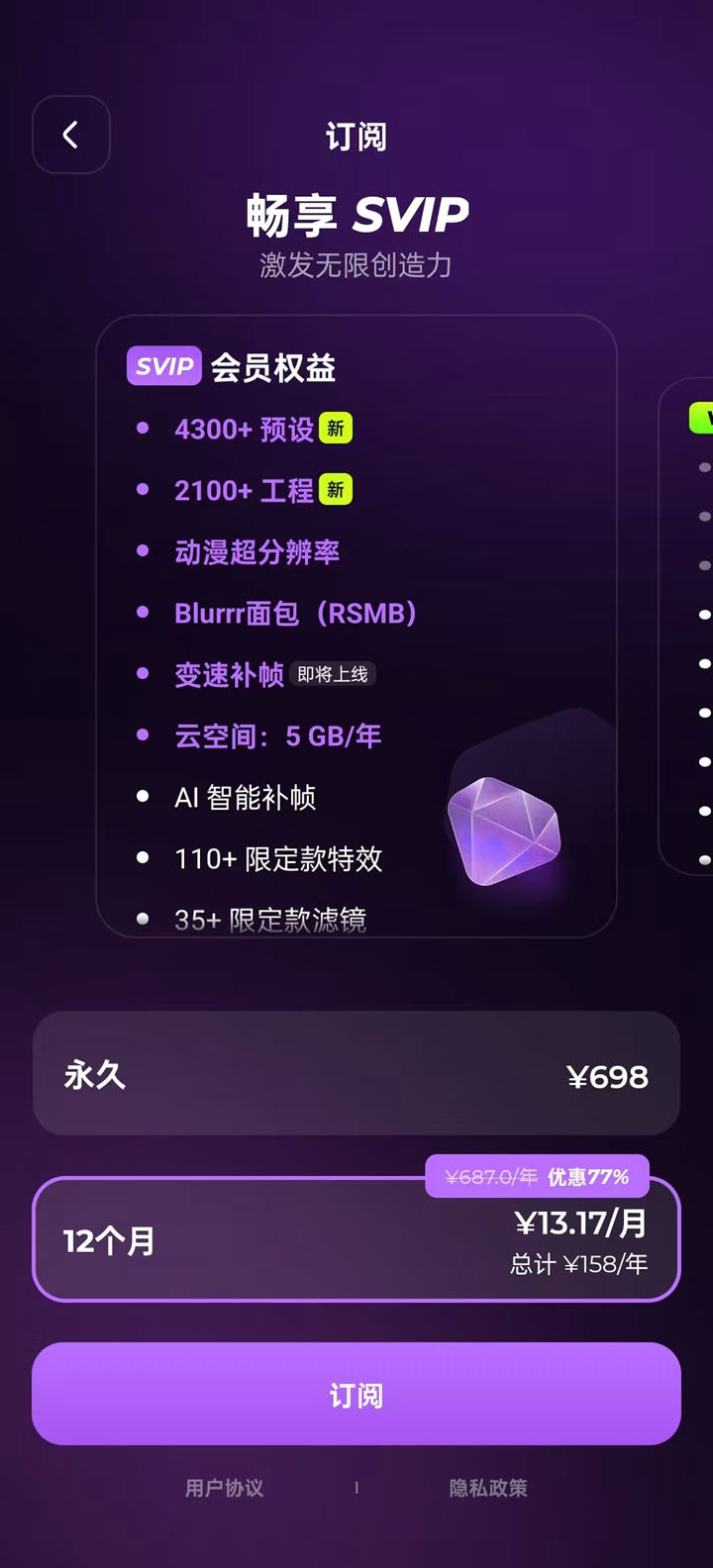Image resolution: width=713 pixels, height=1568 pixels.
Task: Go back from the subscription page
Action: 70,135
